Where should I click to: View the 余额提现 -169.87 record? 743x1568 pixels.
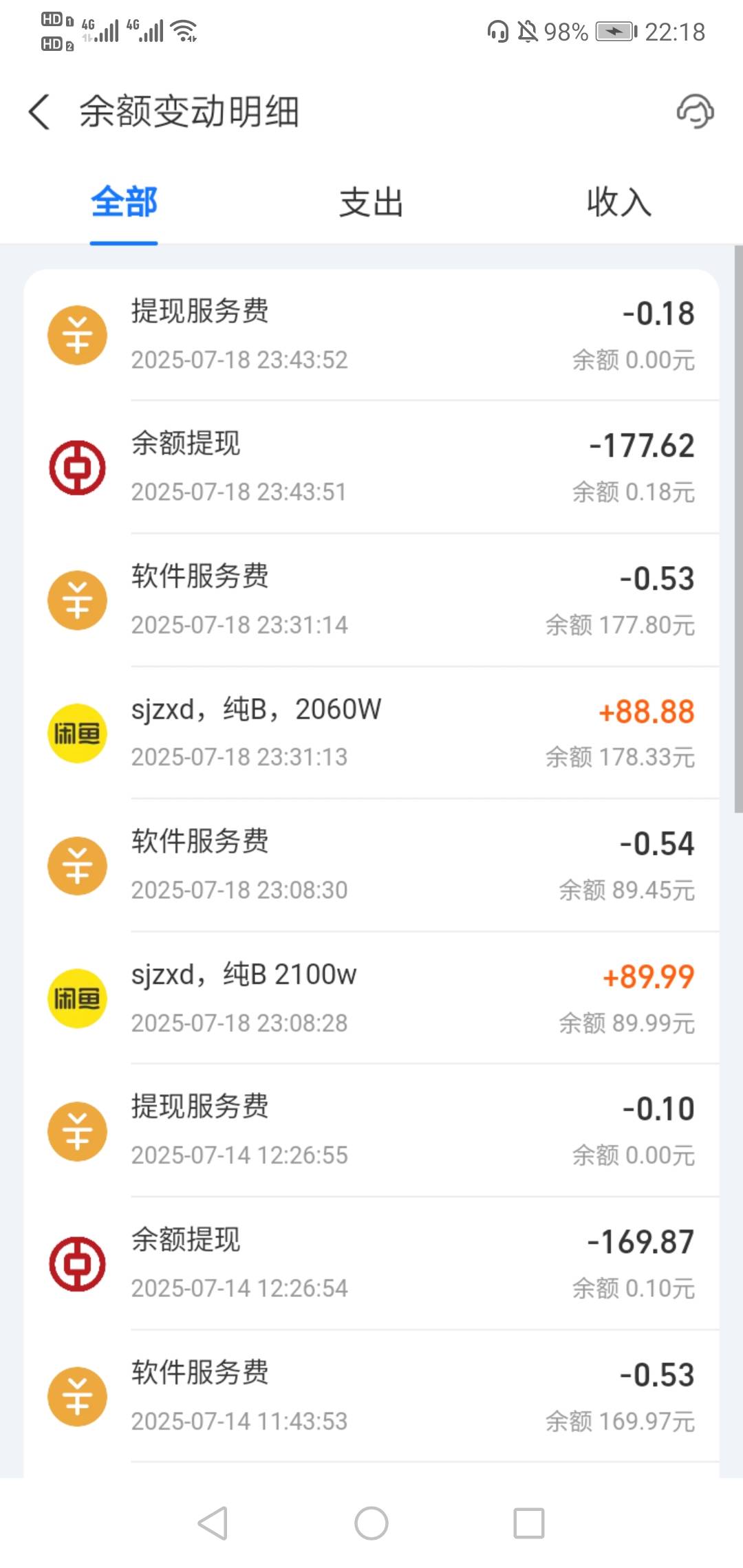coord(371,1263)
